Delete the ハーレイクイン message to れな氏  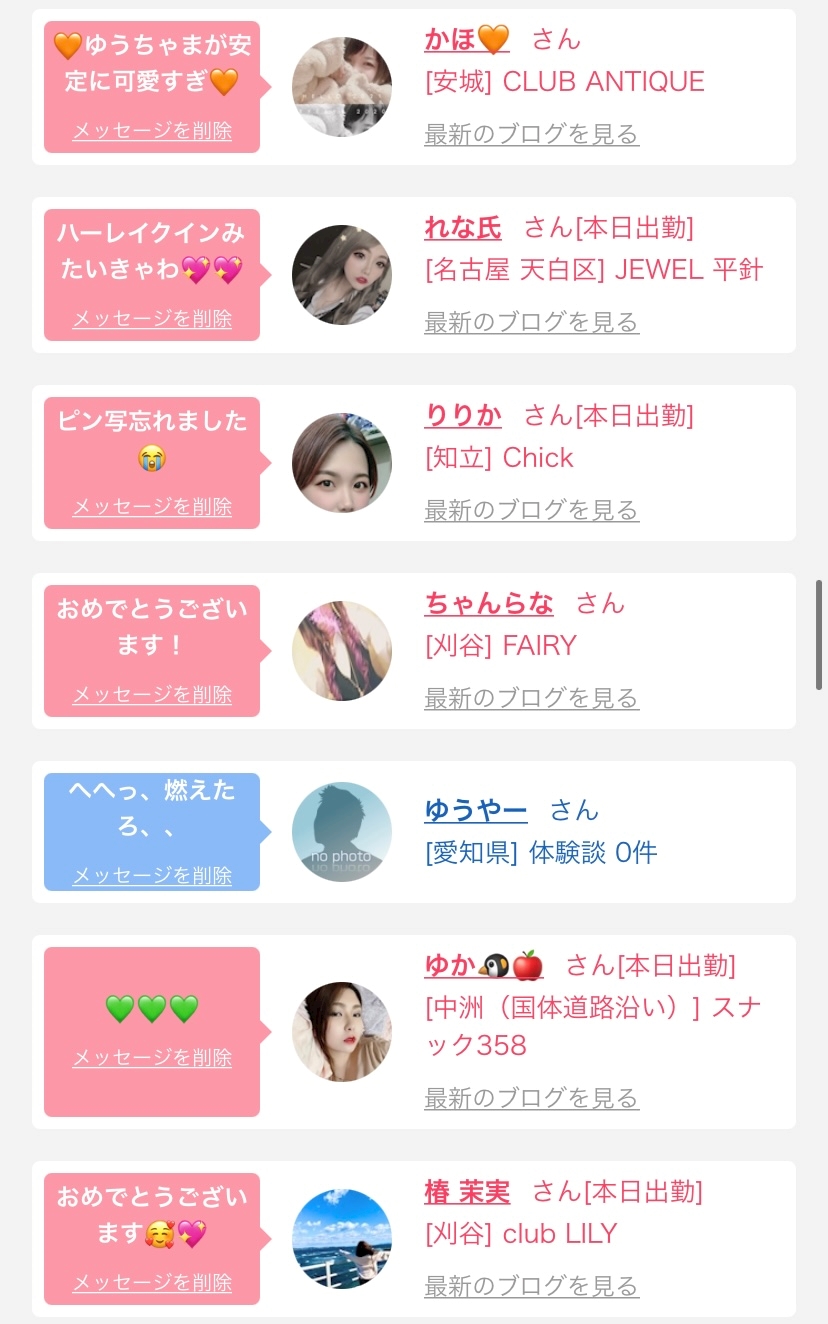152,319
